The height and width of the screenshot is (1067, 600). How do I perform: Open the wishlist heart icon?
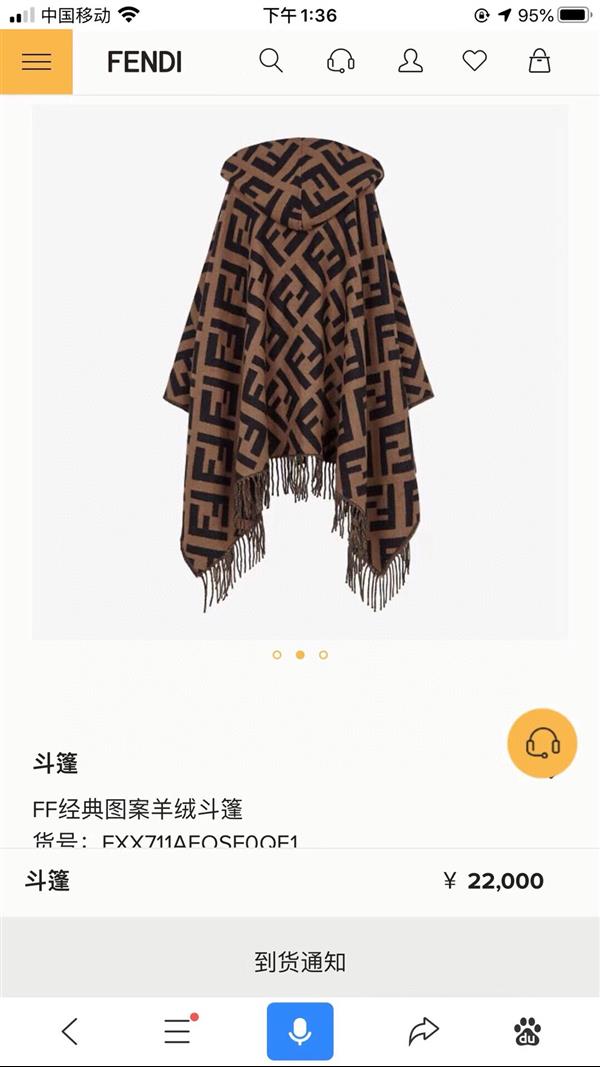point(474,62)
